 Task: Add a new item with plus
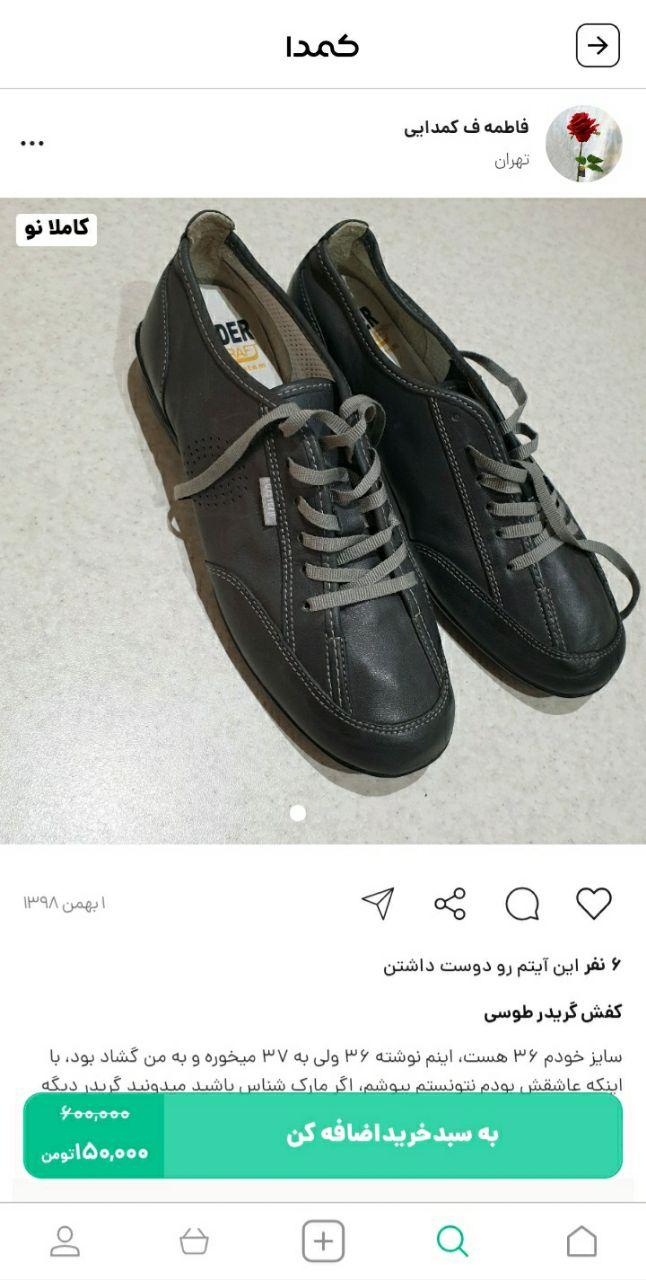(323, 1242)
